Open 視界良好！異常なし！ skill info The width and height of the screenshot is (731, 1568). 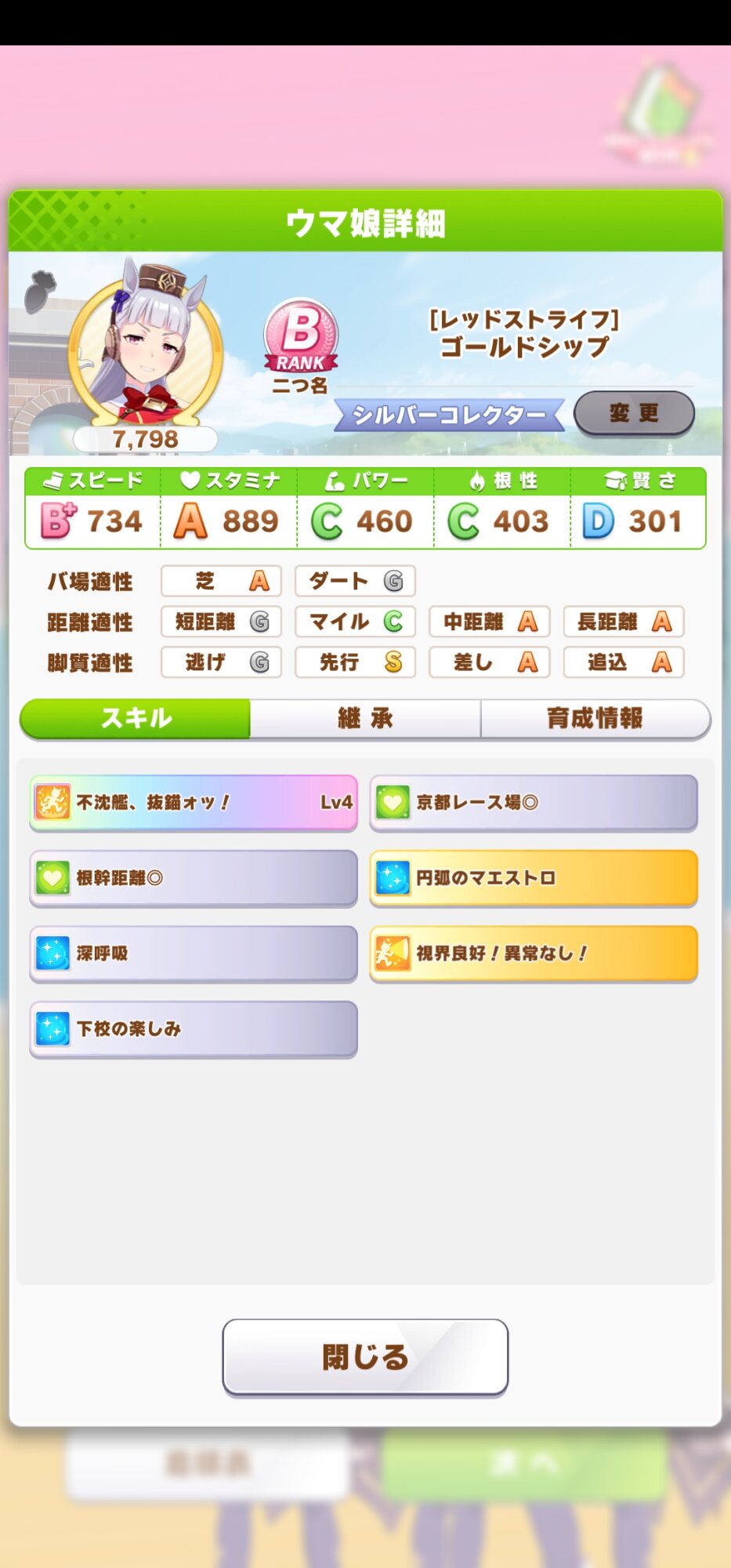click(x=534, y=953)
